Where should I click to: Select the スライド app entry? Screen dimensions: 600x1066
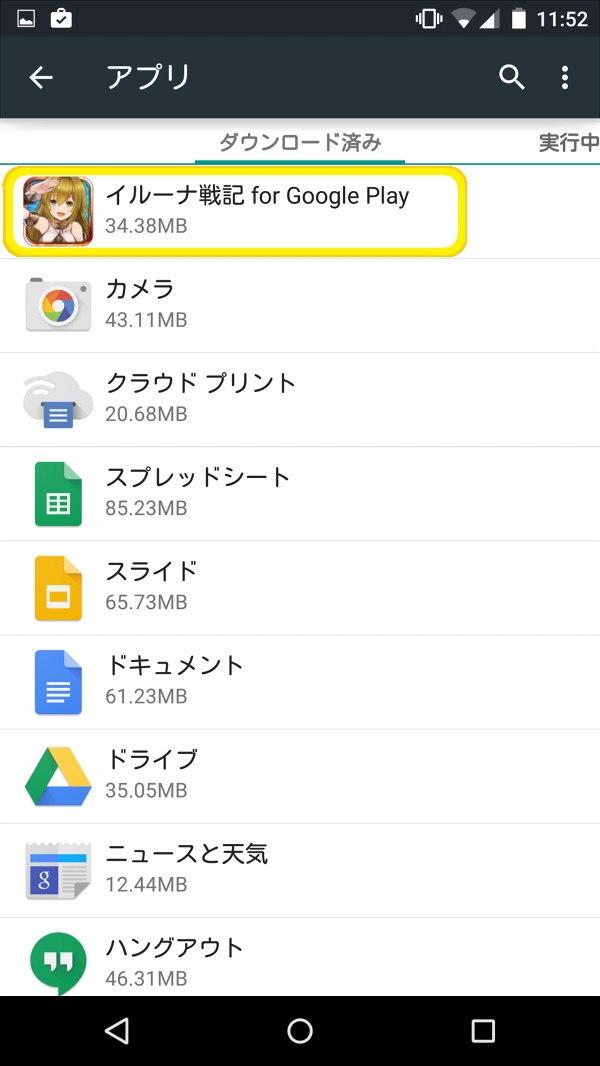pyautogui.click(x=300, y=587)
